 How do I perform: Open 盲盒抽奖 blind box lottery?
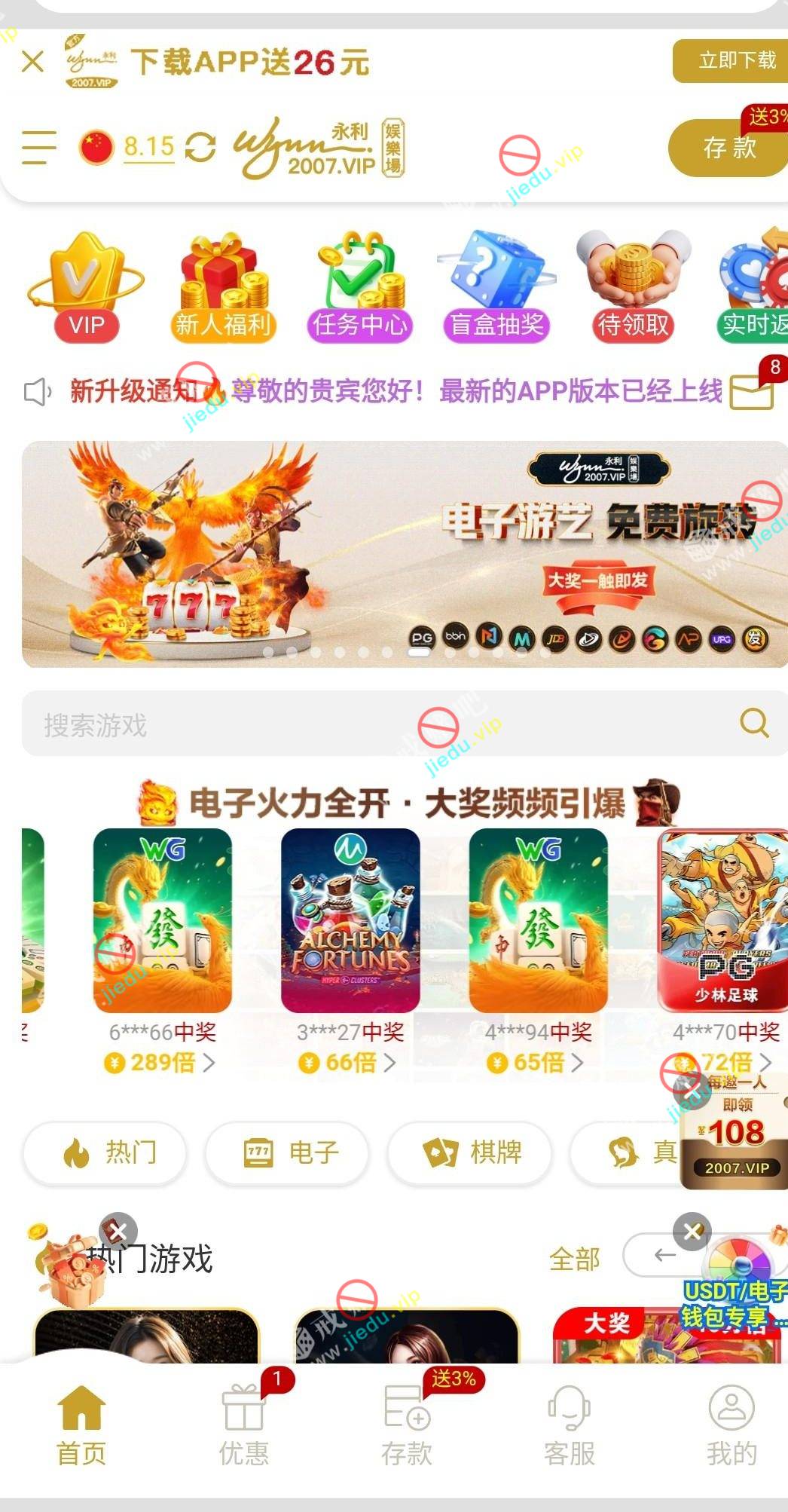[496, 288]
